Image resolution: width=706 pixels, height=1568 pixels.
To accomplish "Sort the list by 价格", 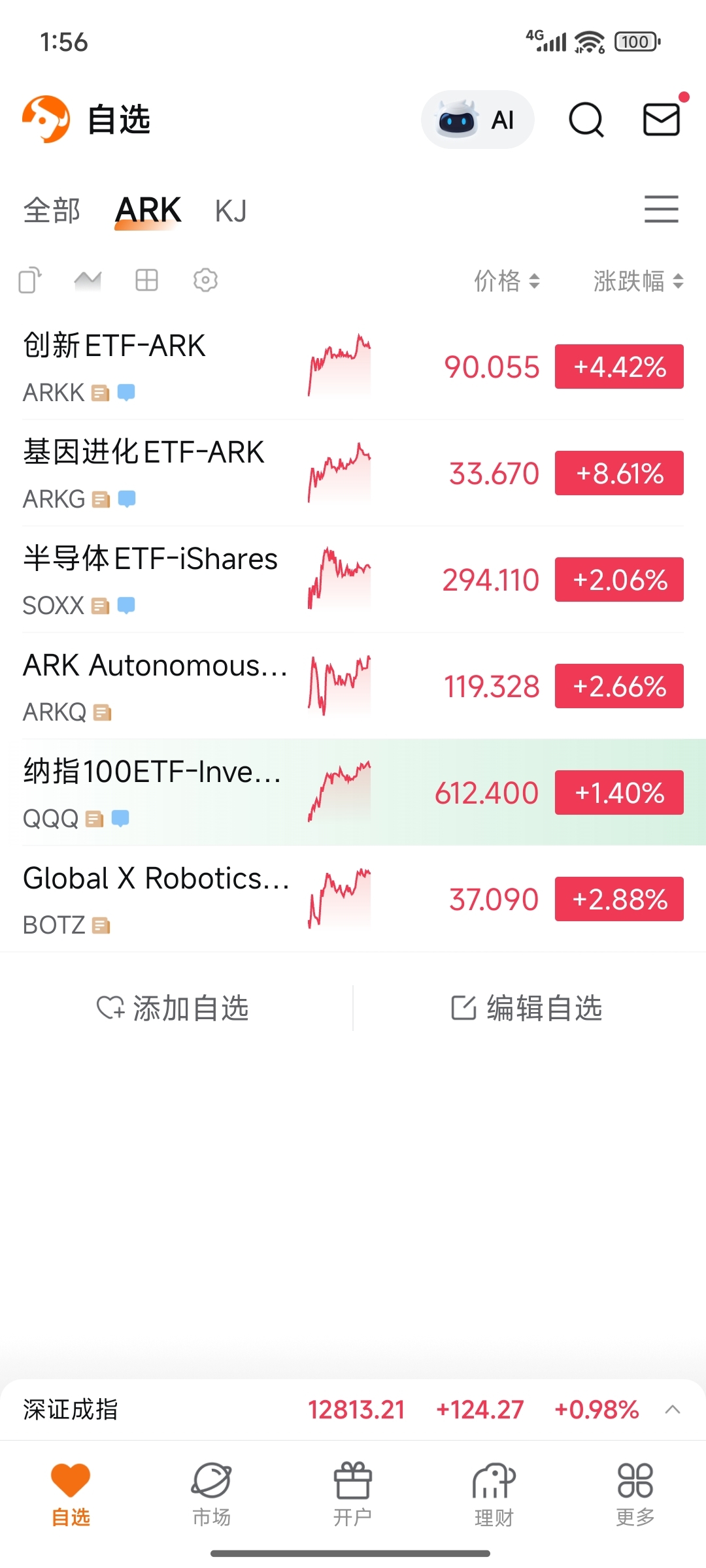I will pos(507,281).
